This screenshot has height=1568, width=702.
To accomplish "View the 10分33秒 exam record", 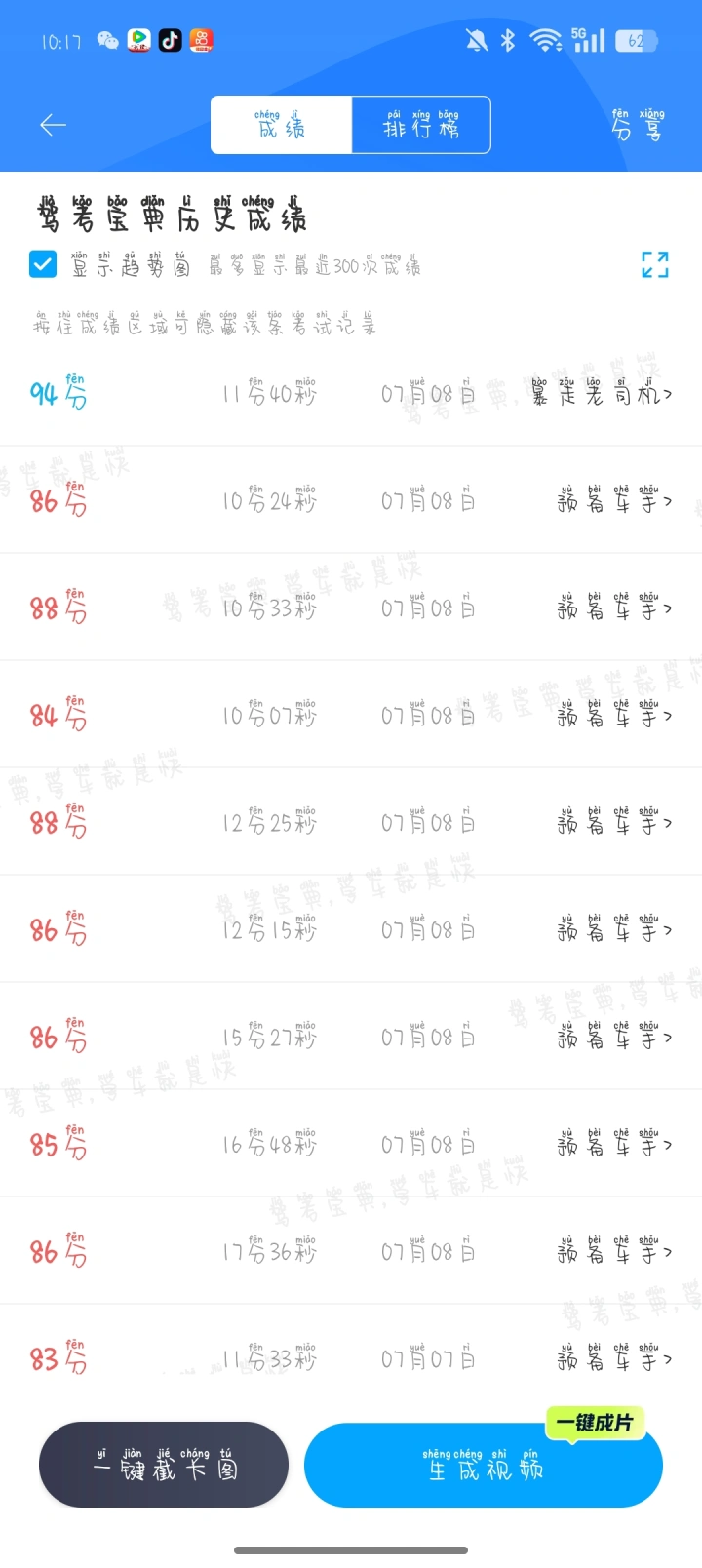I will 351,608.
